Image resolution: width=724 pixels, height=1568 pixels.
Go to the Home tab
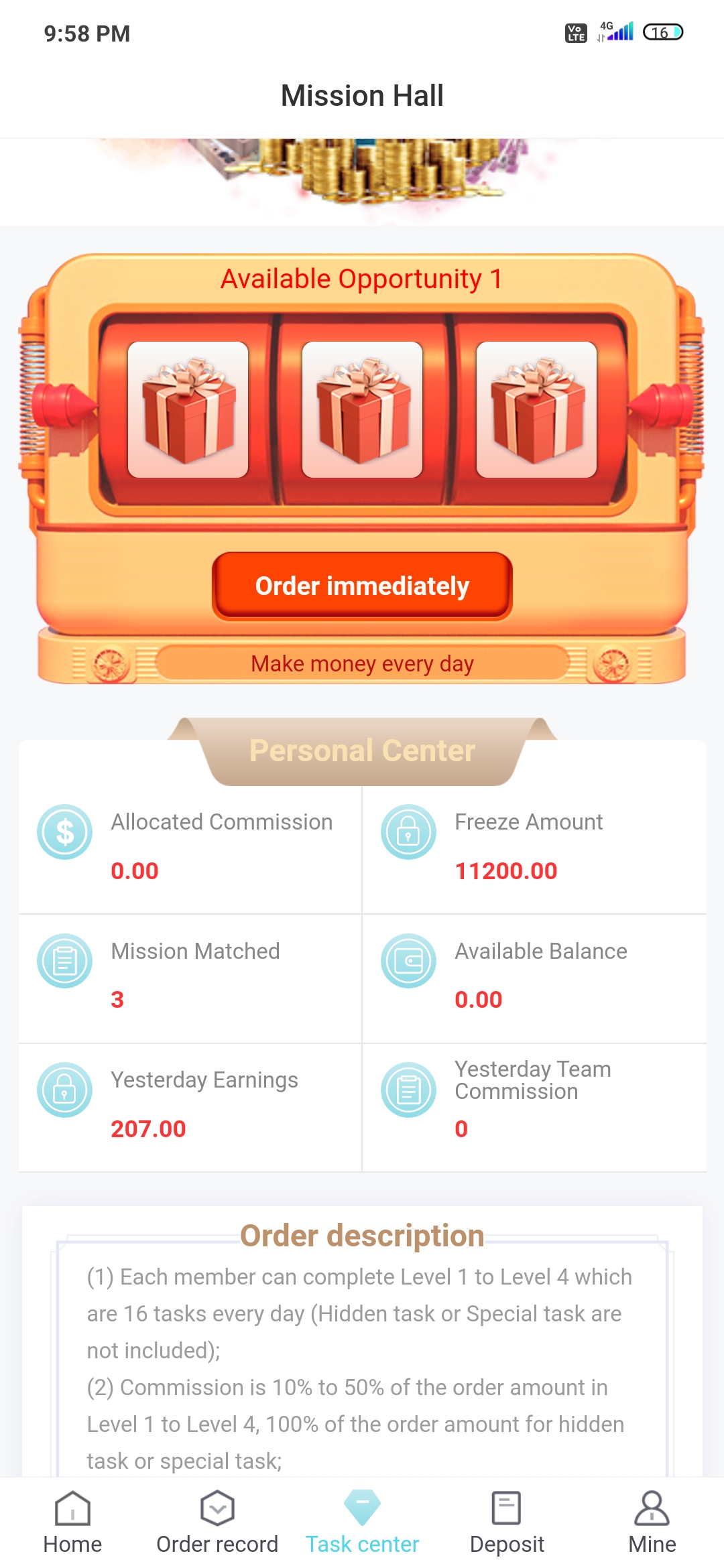(72, 1522)
